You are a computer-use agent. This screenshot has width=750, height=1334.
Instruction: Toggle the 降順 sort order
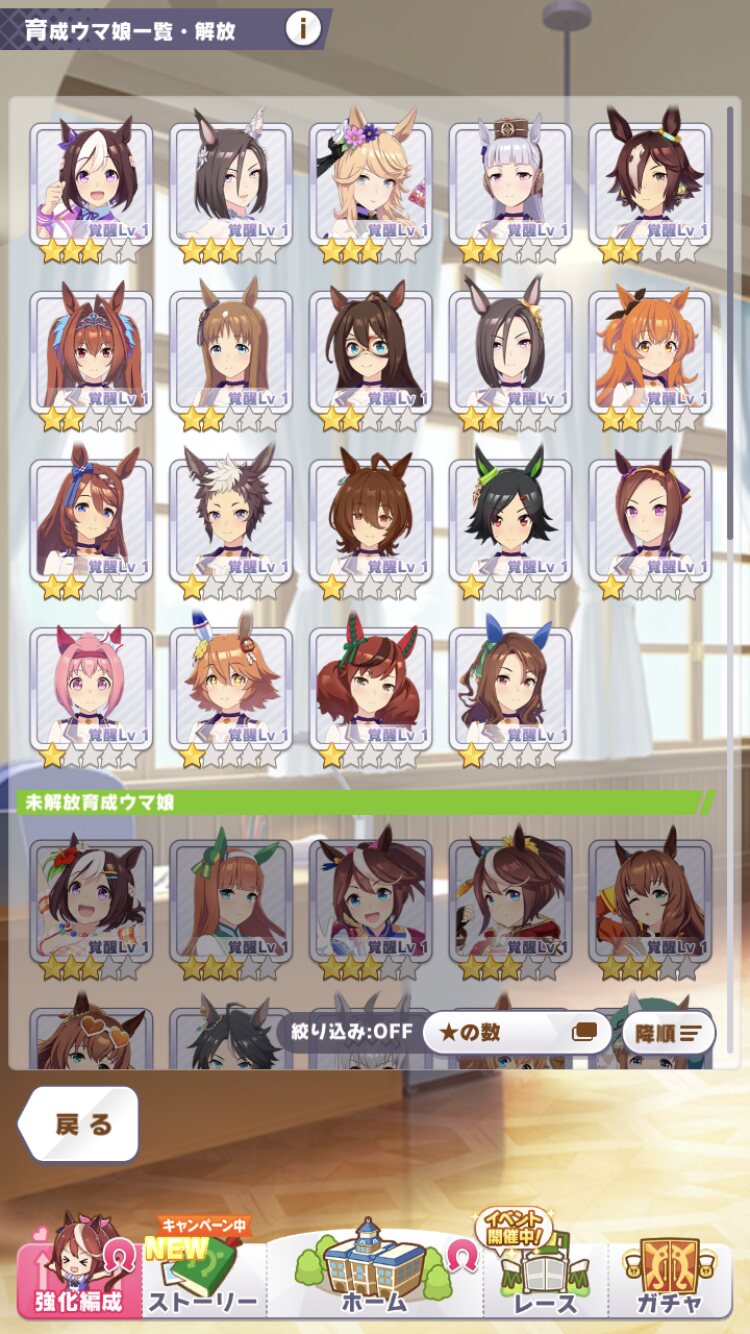[x=668, y=1032]
